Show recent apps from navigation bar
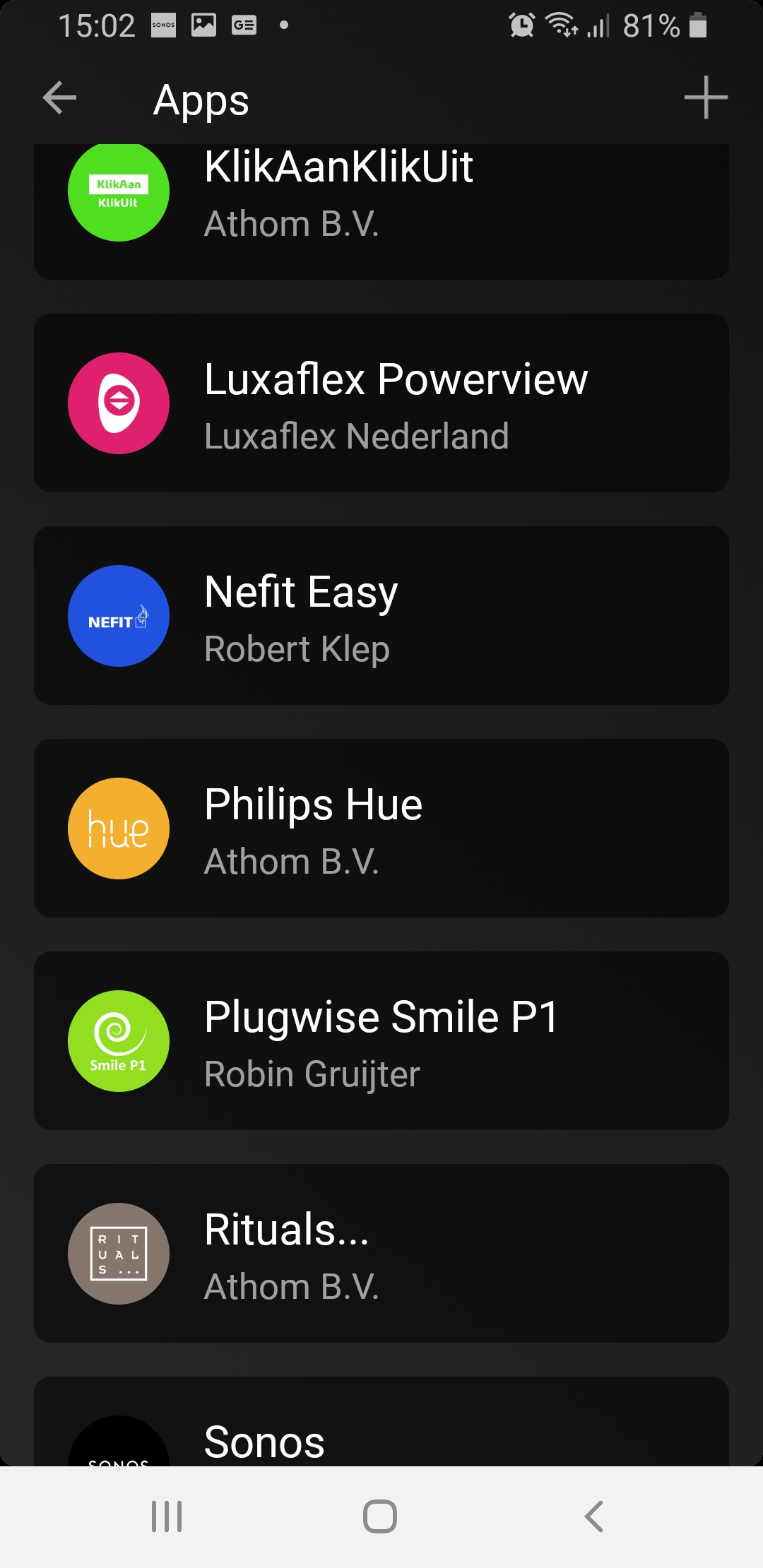Screen dimensions: 763x1568 (x=167, y=1516)
